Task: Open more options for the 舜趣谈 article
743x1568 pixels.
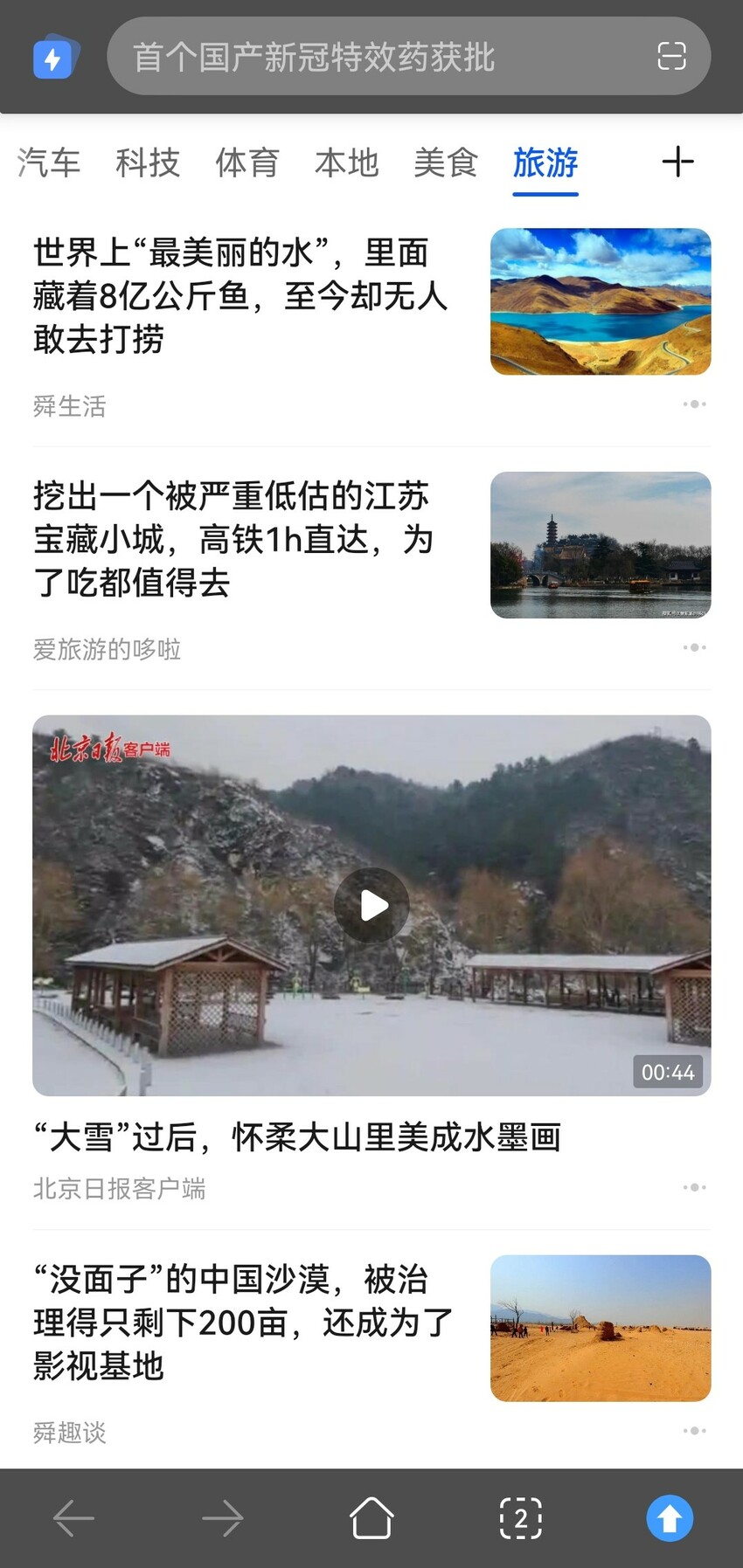Action: coord(694,1430)
